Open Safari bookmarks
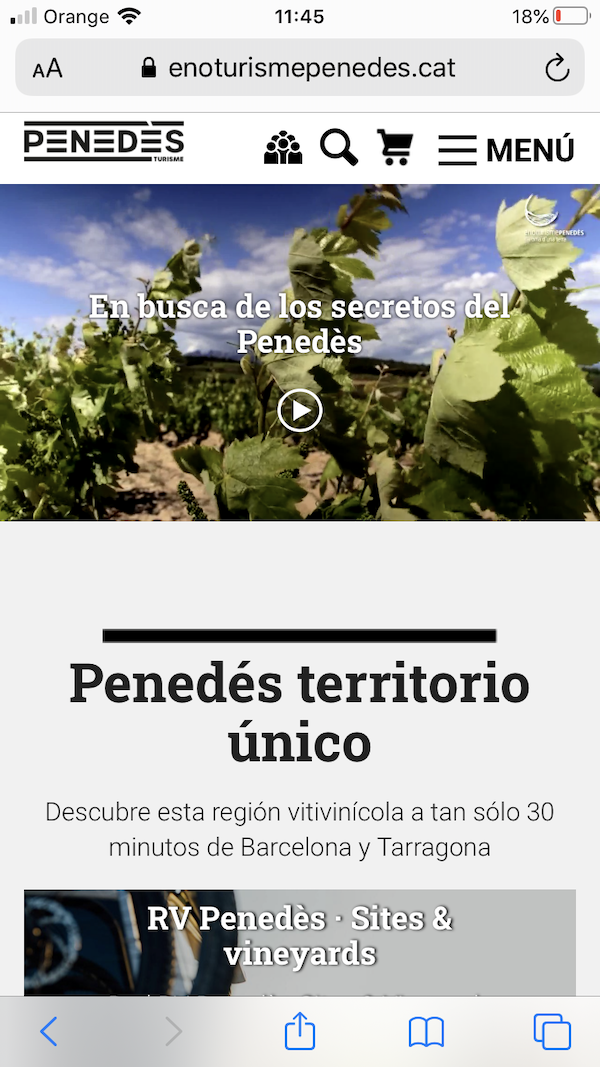Image resolution: width=600 pixels, height=1067 pixels. coord(426,1031)
